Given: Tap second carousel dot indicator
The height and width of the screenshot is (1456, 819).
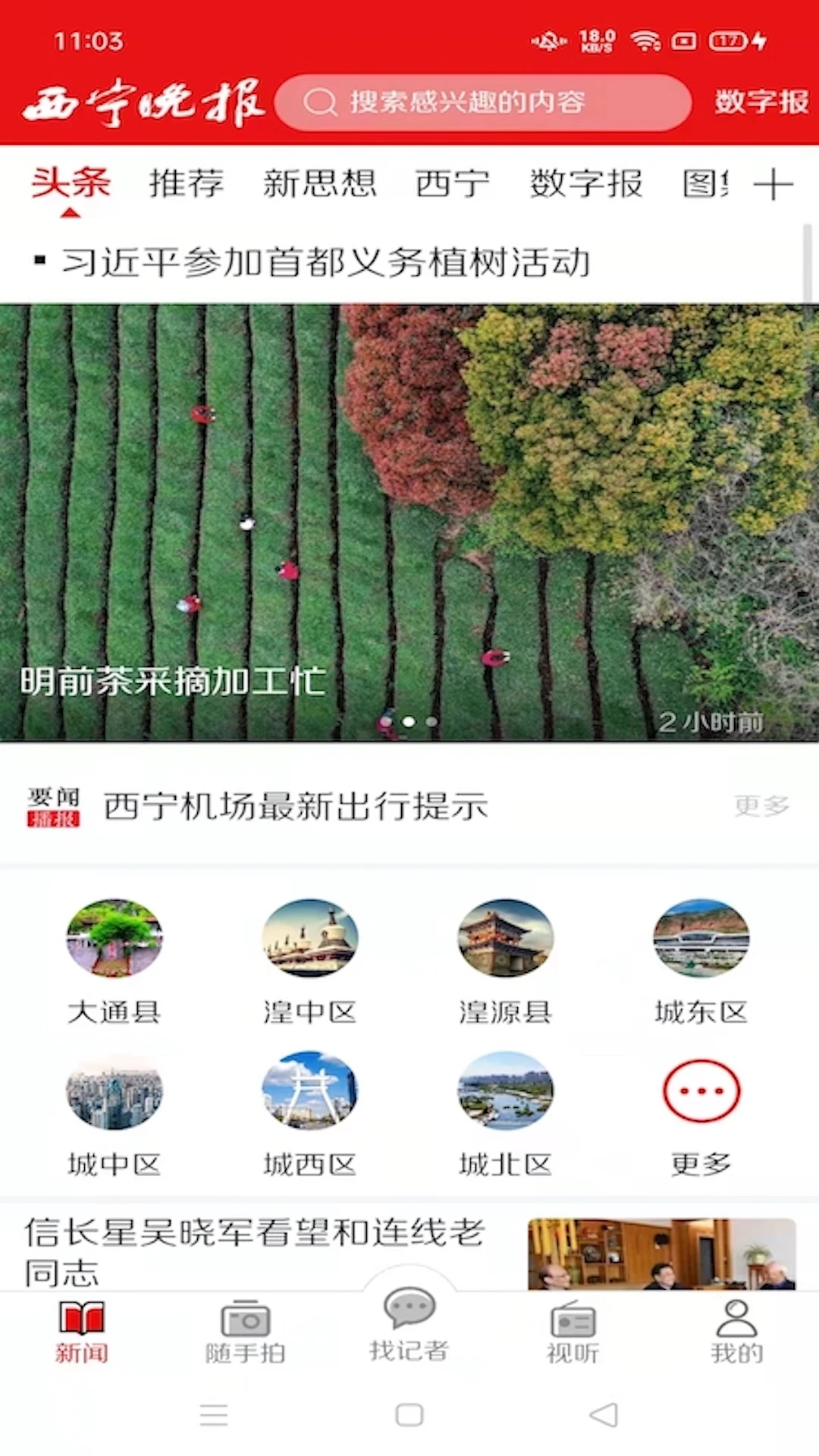Looking at the screenshot, I should tap(408, 723).
